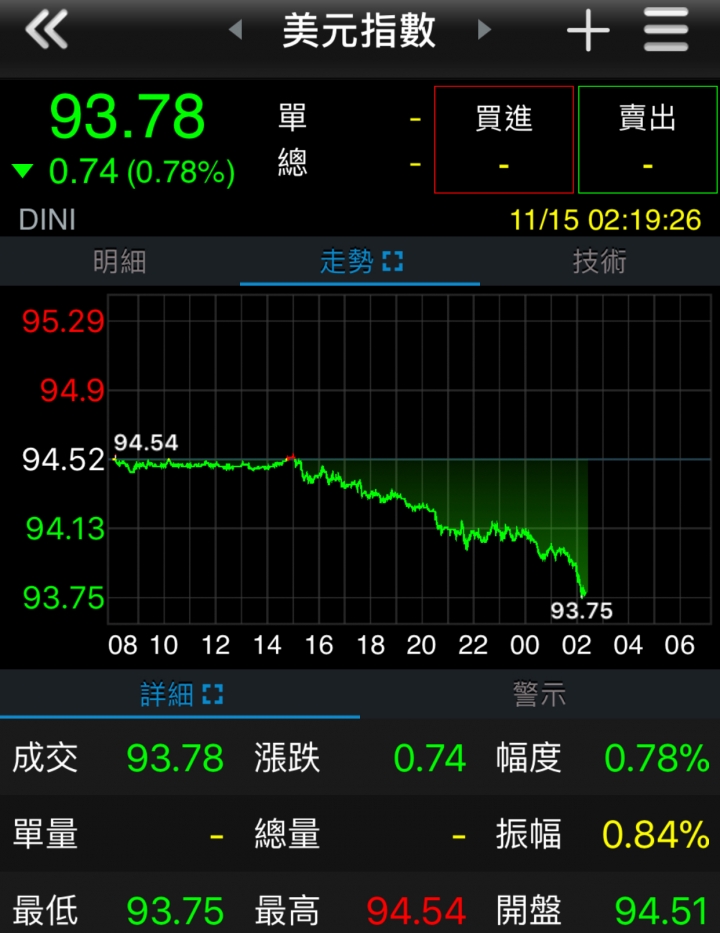This screenshot has height=933, width=720.
Task: Tap the 賣出 sell button
Action: click(x=648, y=139)
